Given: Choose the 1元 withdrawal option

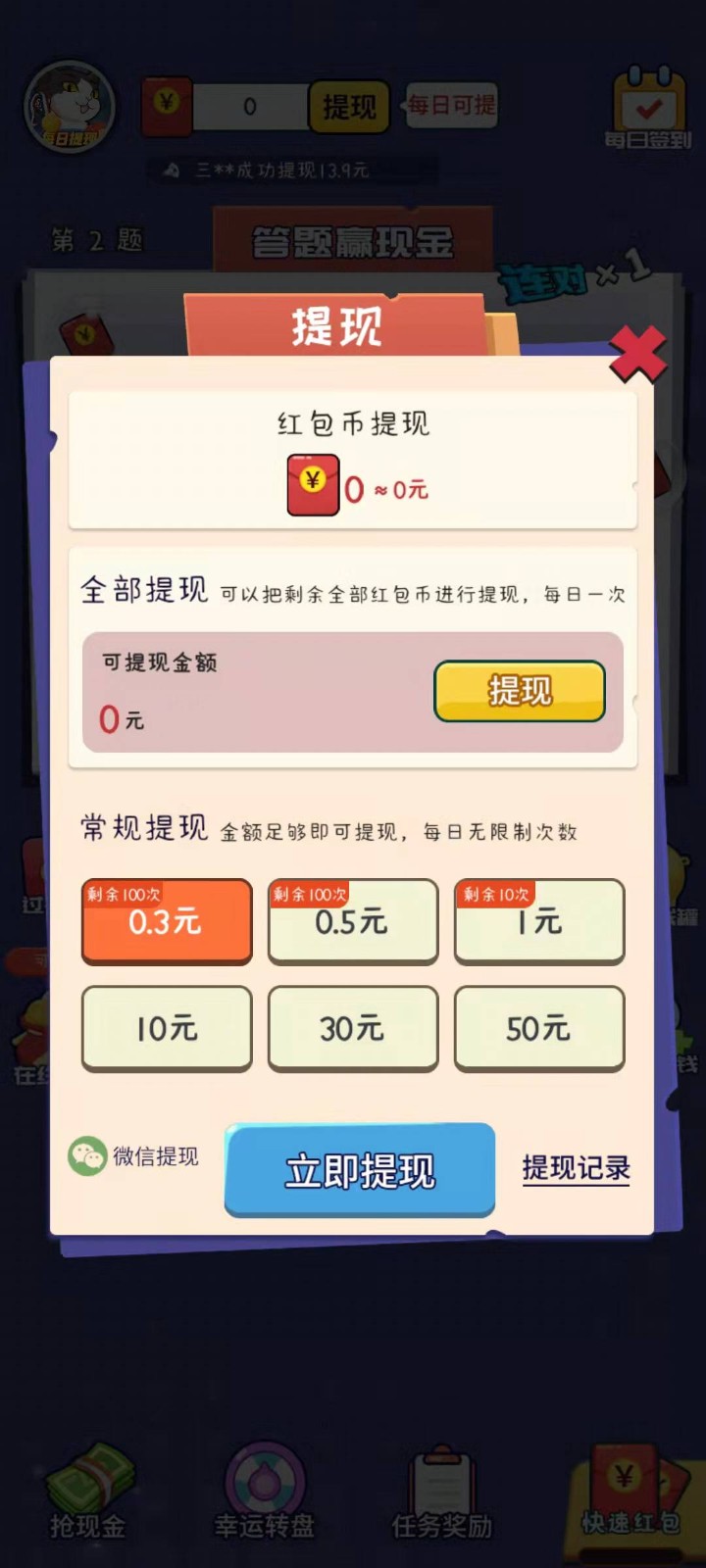Looking at the screenshot, I should click(539, 922).
